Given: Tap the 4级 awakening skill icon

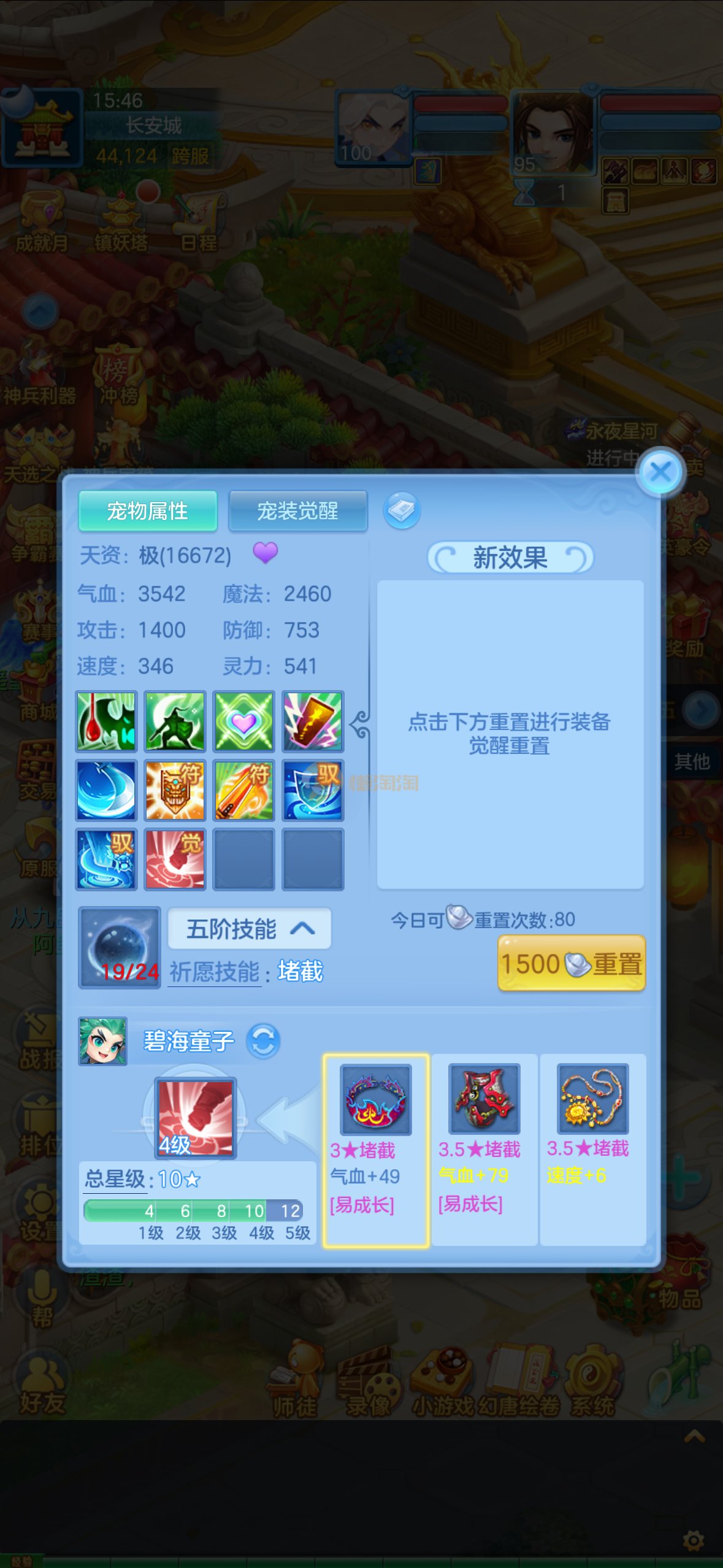Looking at the screenshot, I should tap(195, 1118).
